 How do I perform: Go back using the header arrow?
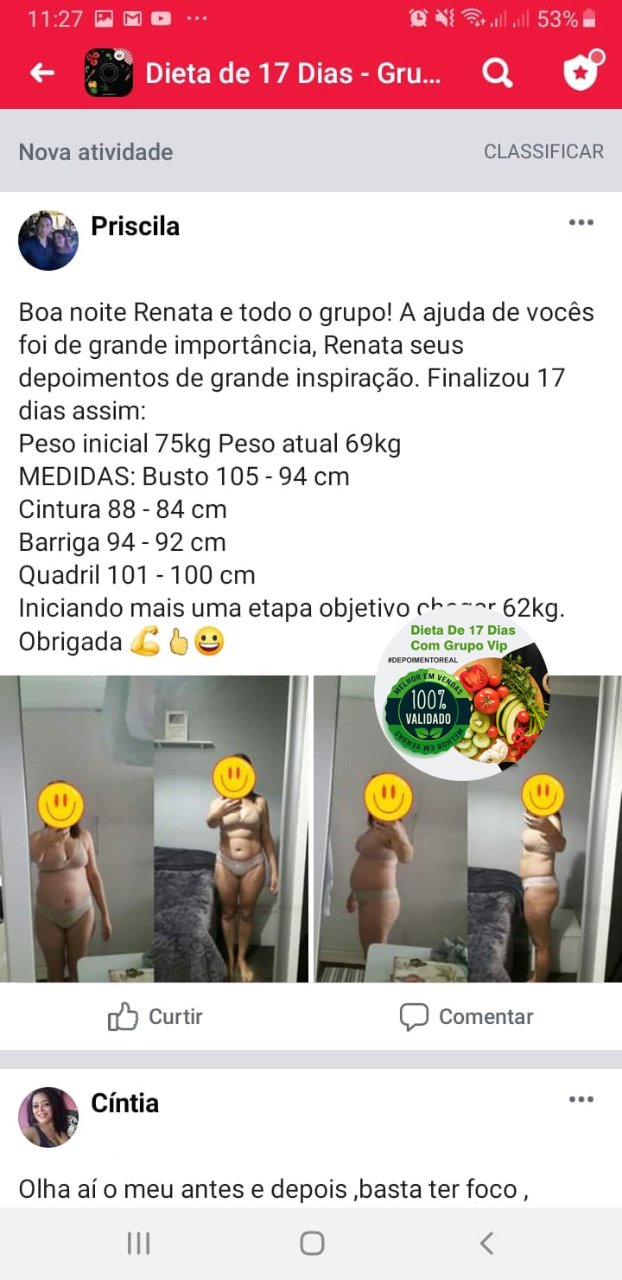(42, 73)
